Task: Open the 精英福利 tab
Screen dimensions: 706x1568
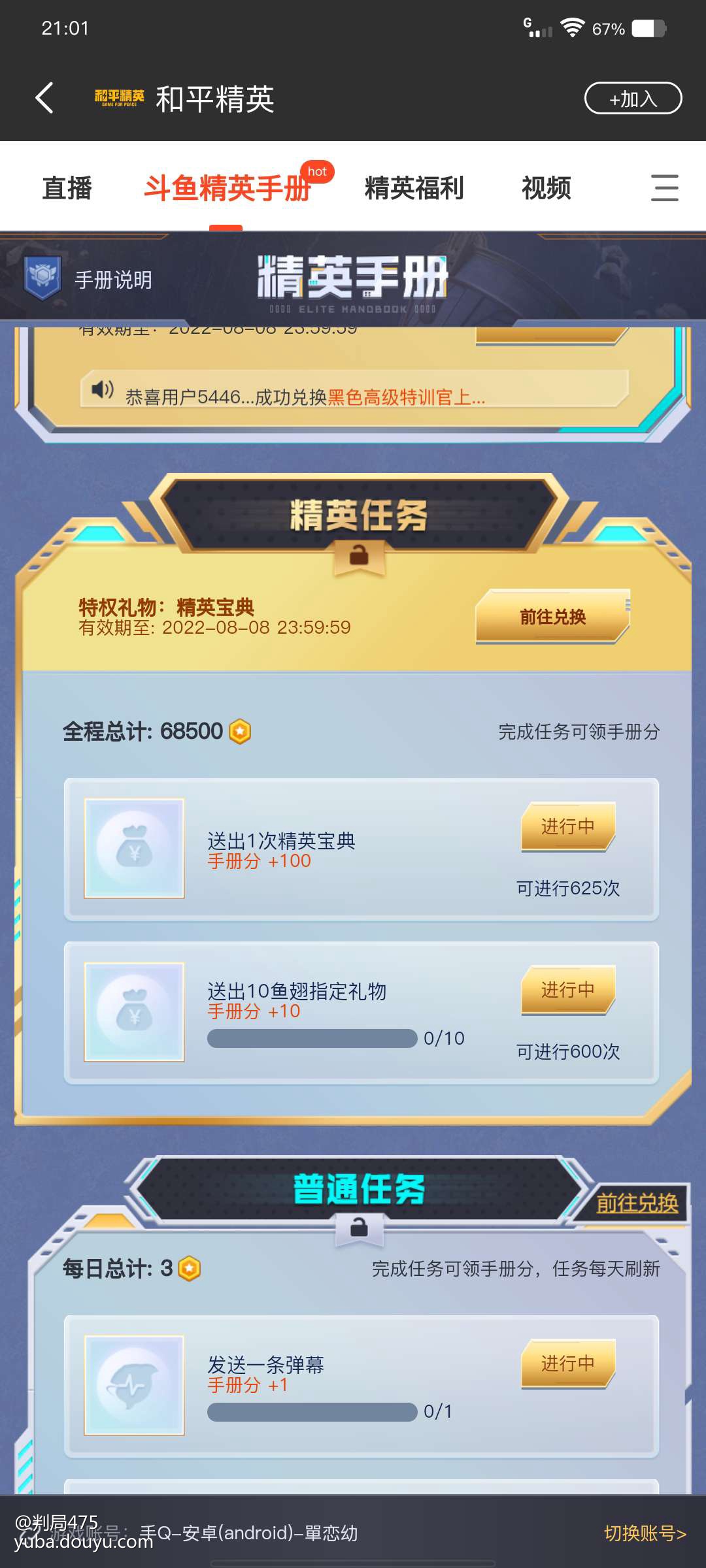Action: point(414,188)
